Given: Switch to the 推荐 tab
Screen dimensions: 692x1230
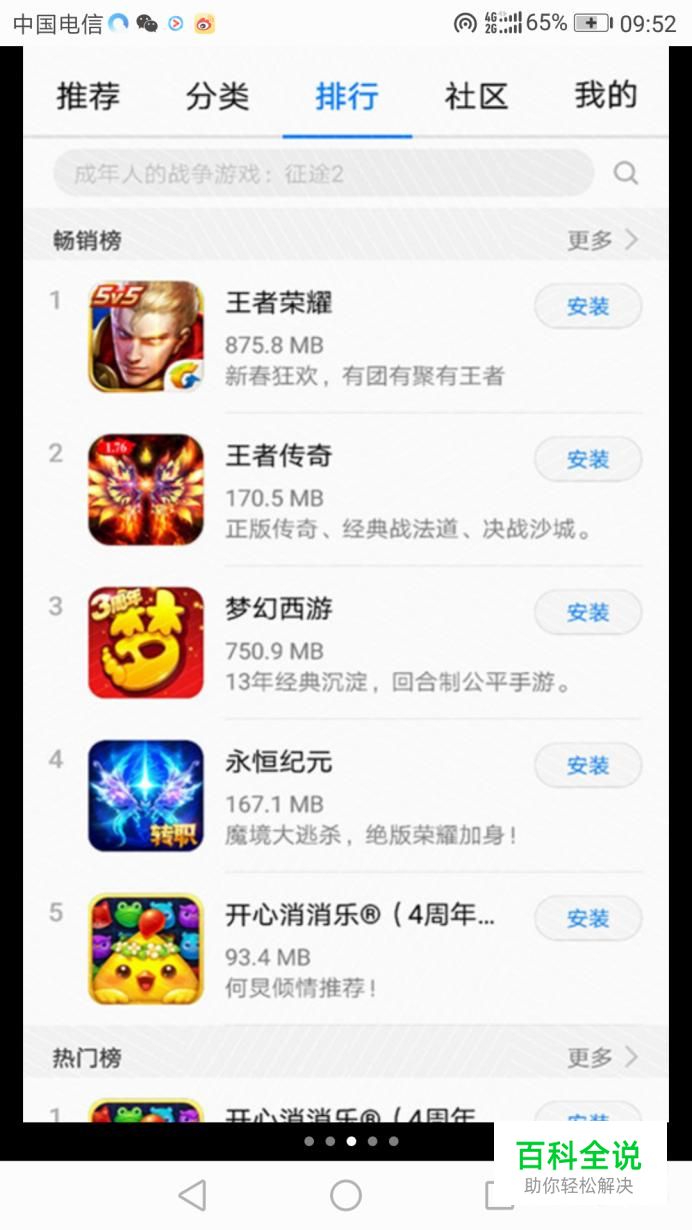Looking at the screenshot, I should [88, 96].
